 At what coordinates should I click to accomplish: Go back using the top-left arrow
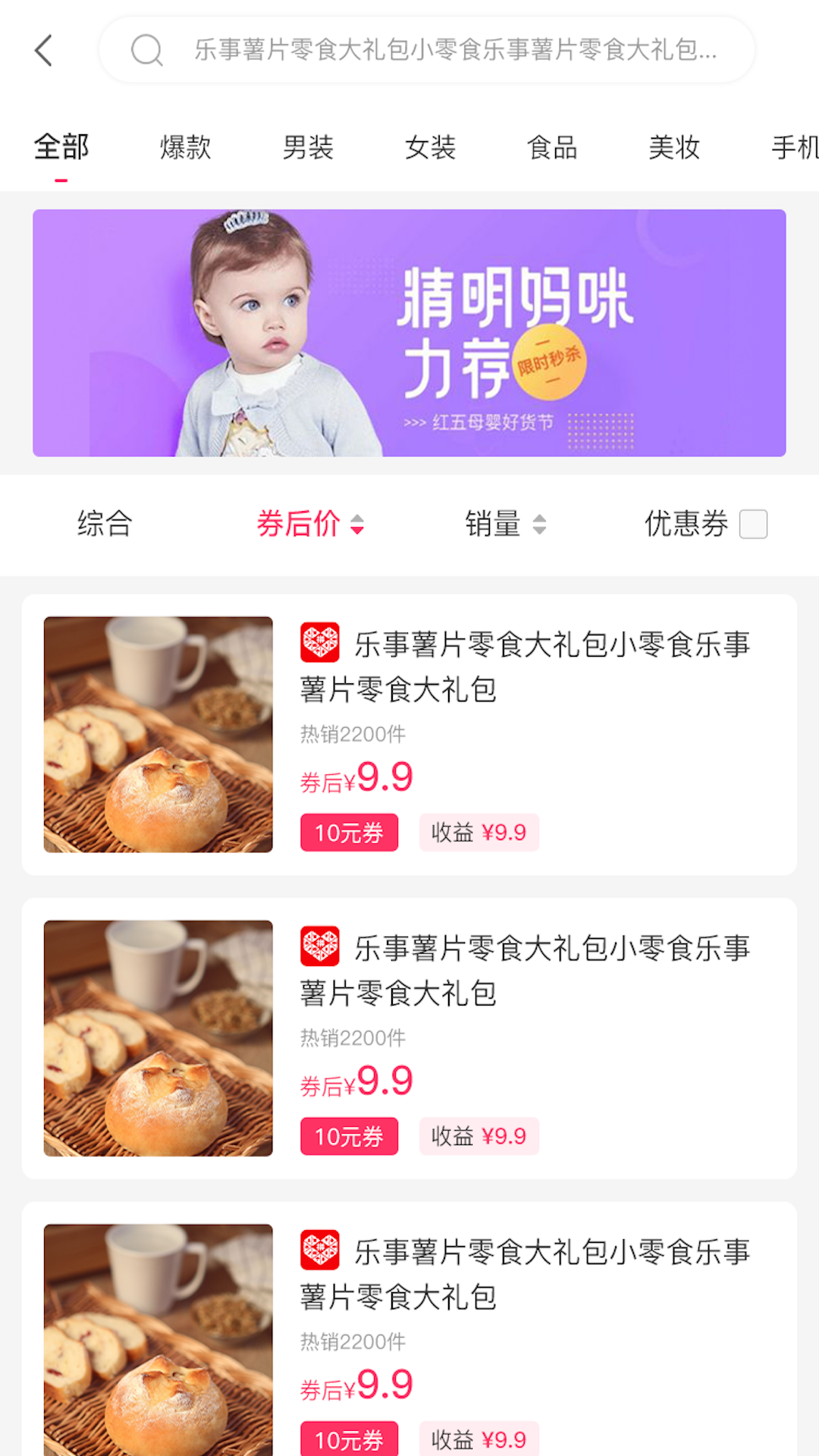pos(44,51)
